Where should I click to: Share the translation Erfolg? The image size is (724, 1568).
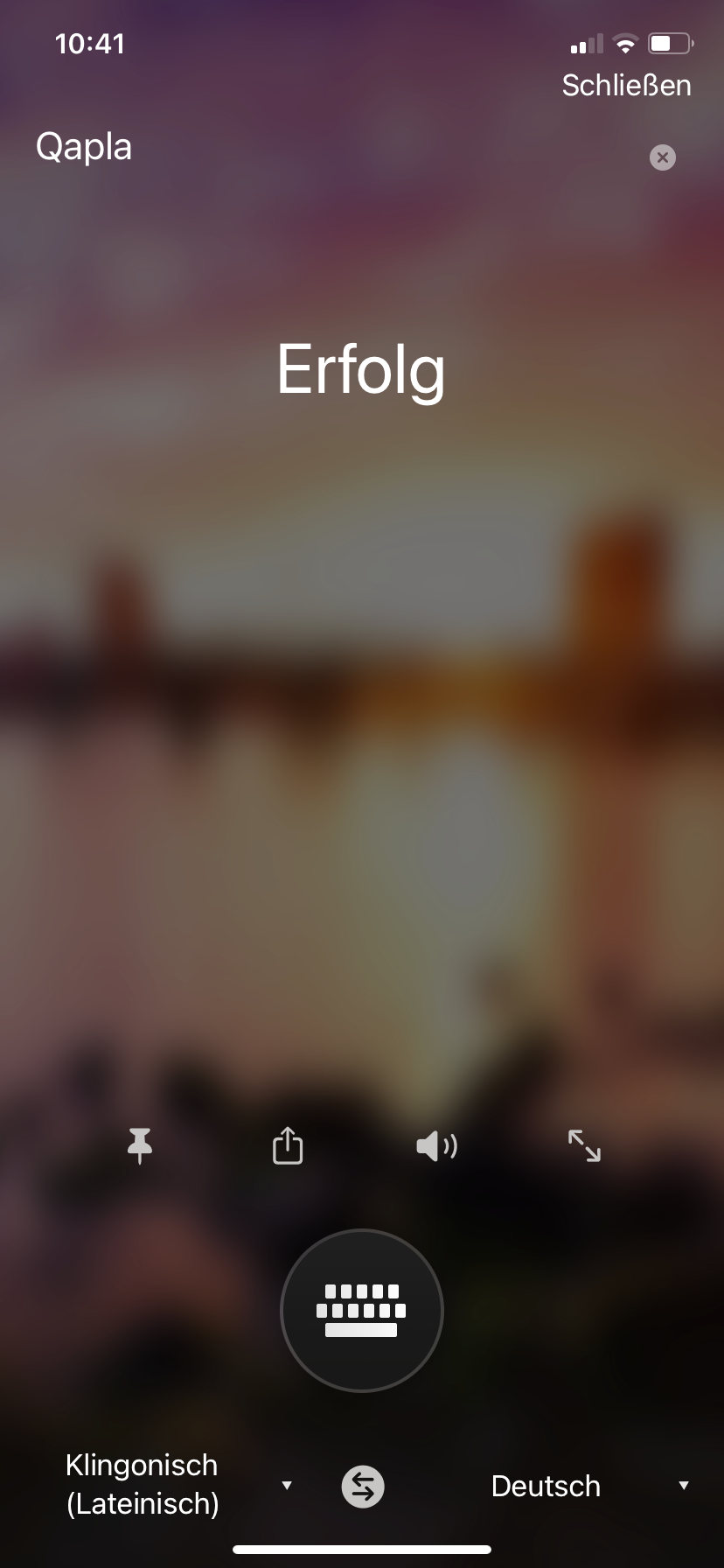tap(288, 1145)
